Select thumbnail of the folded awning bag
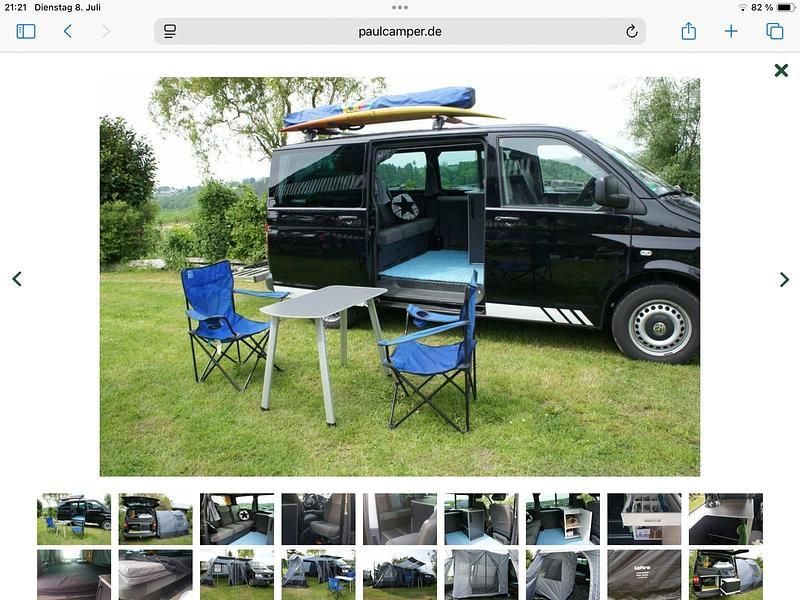Image resolution: width=800 pixels, height=600 pixels. tap(644, 574)
